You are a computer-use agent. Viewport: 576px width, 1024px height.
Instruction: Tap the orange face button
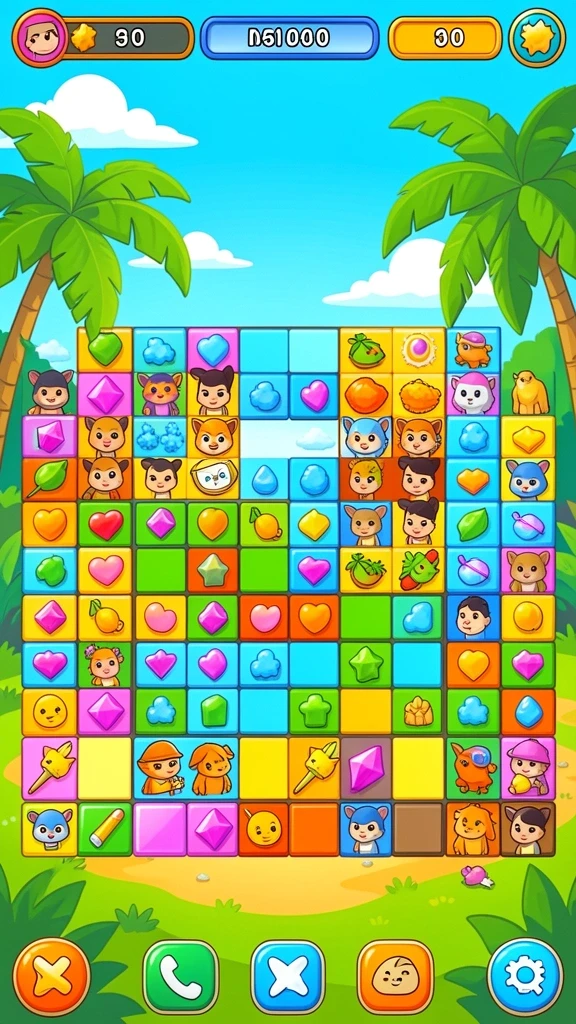tap(395, 977)
